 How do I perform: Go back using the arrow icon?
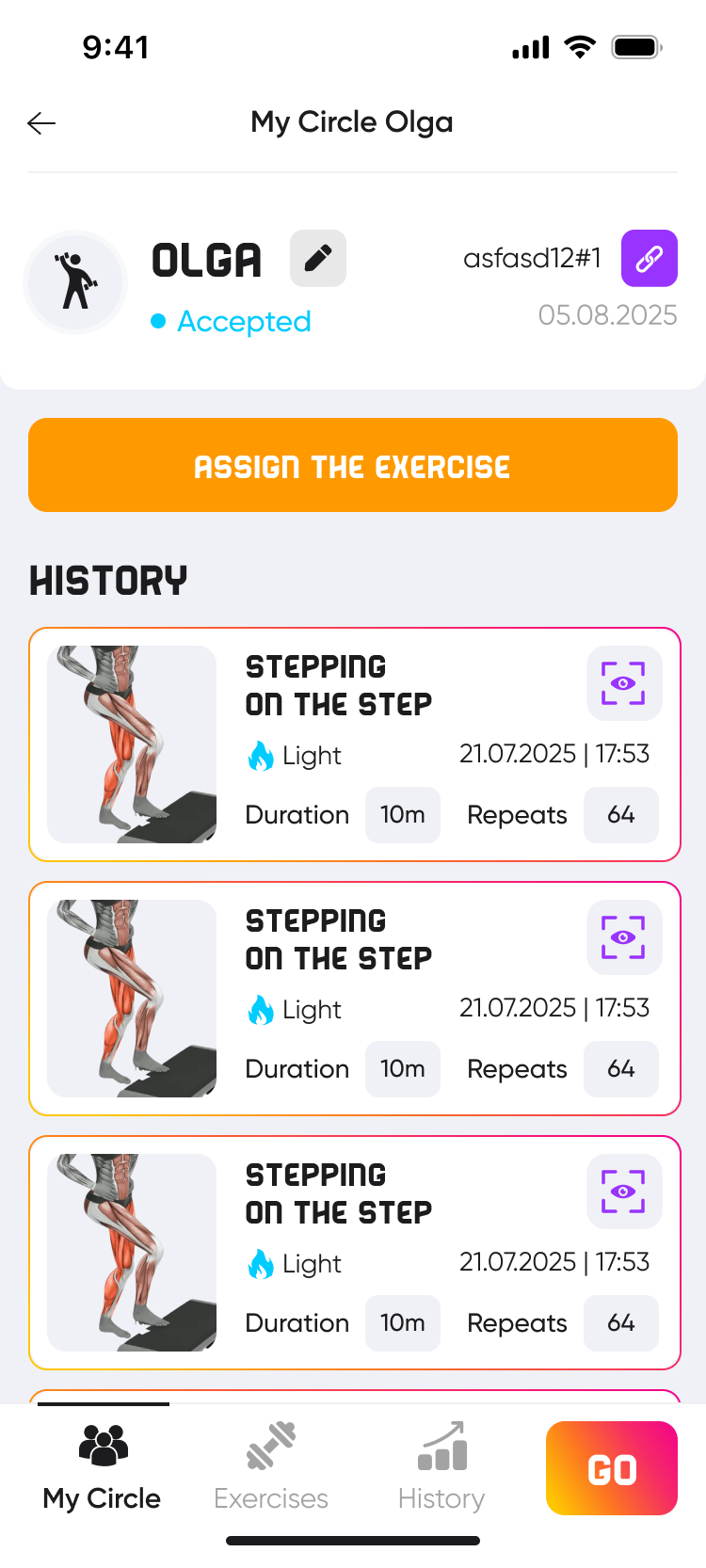pyautogui.click(x=41, y=123)
